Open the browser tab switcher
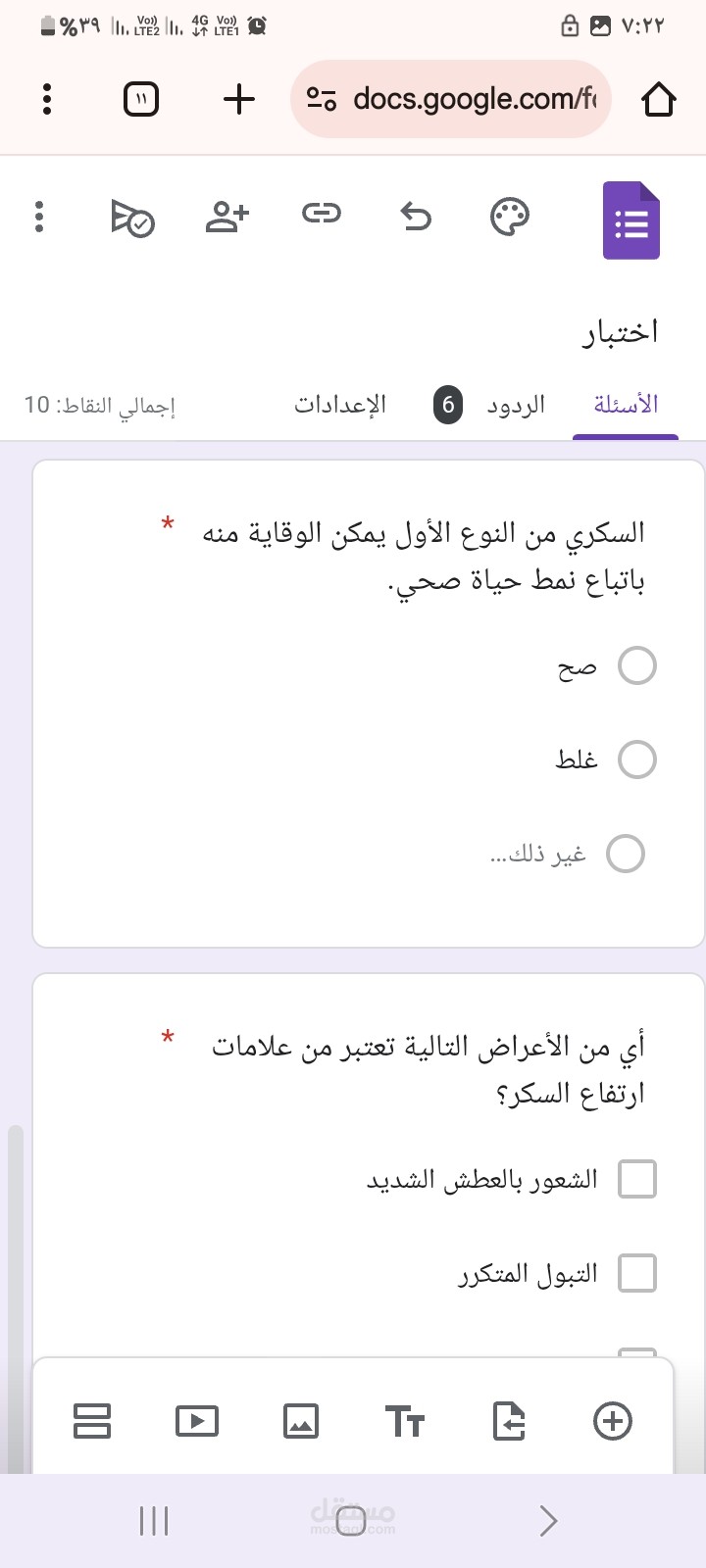 pyautogui.click(x=141, y=99)
